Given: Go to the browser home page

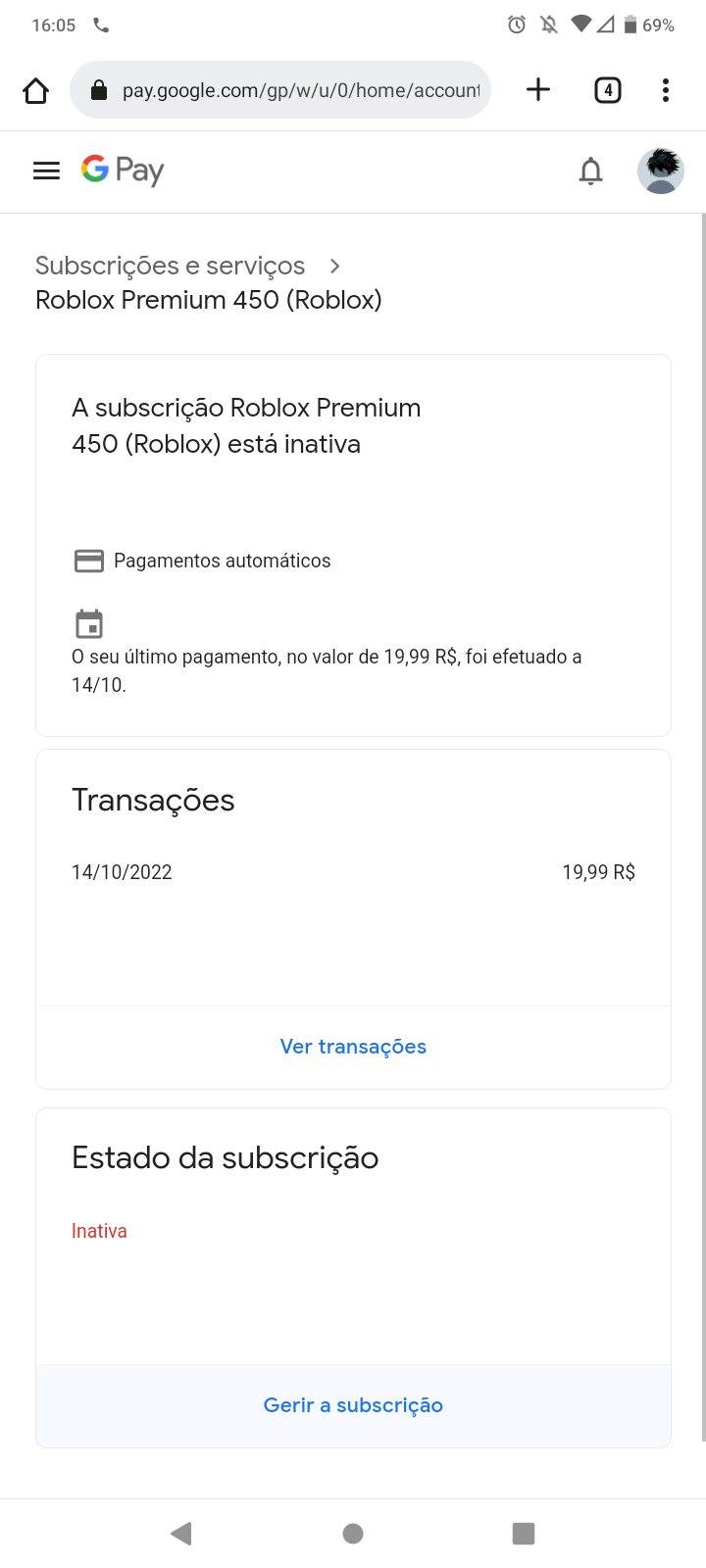Looking at the screenshot, I should click(x=36, y=91).
